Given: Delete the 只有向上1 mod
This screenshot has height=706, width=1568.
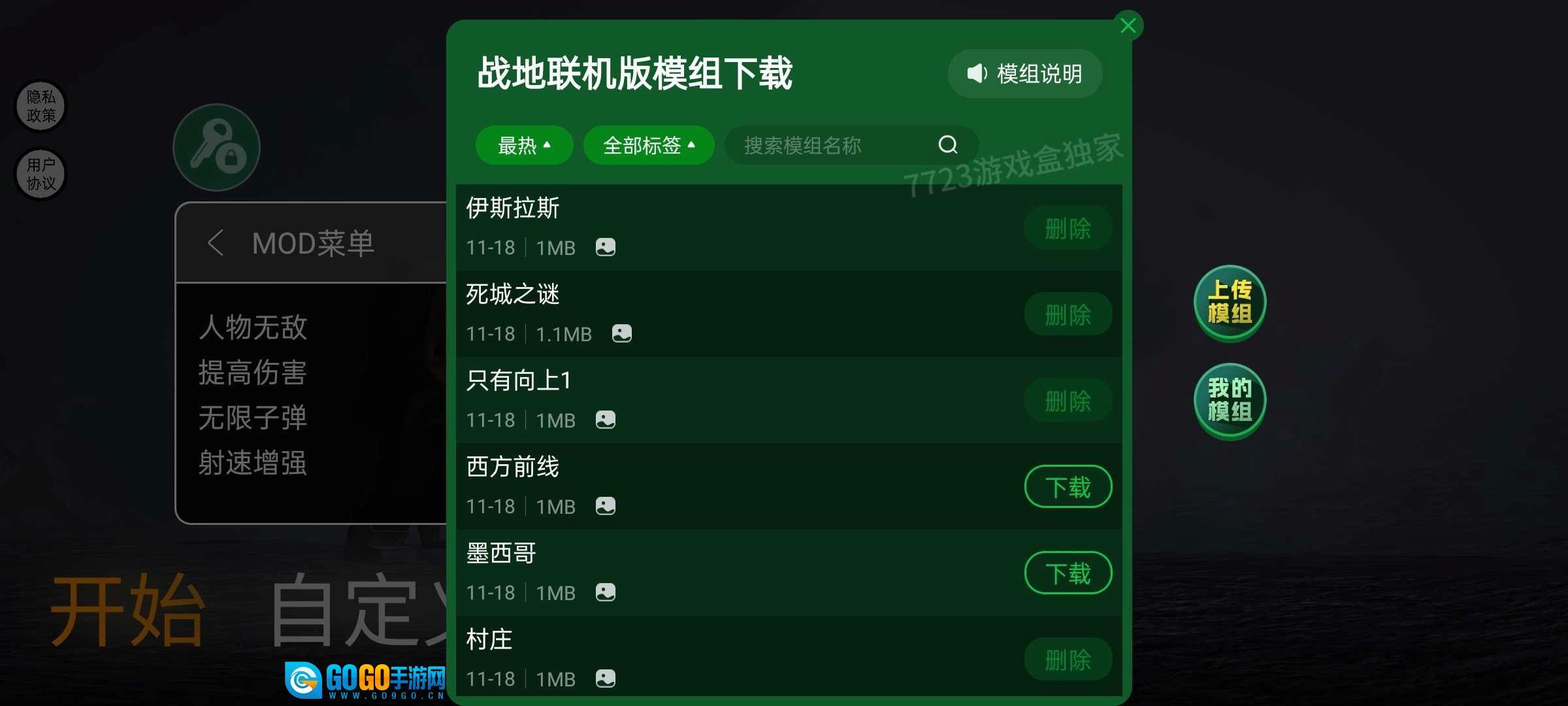Looking at the screenshot, I should coord(1068,401).
